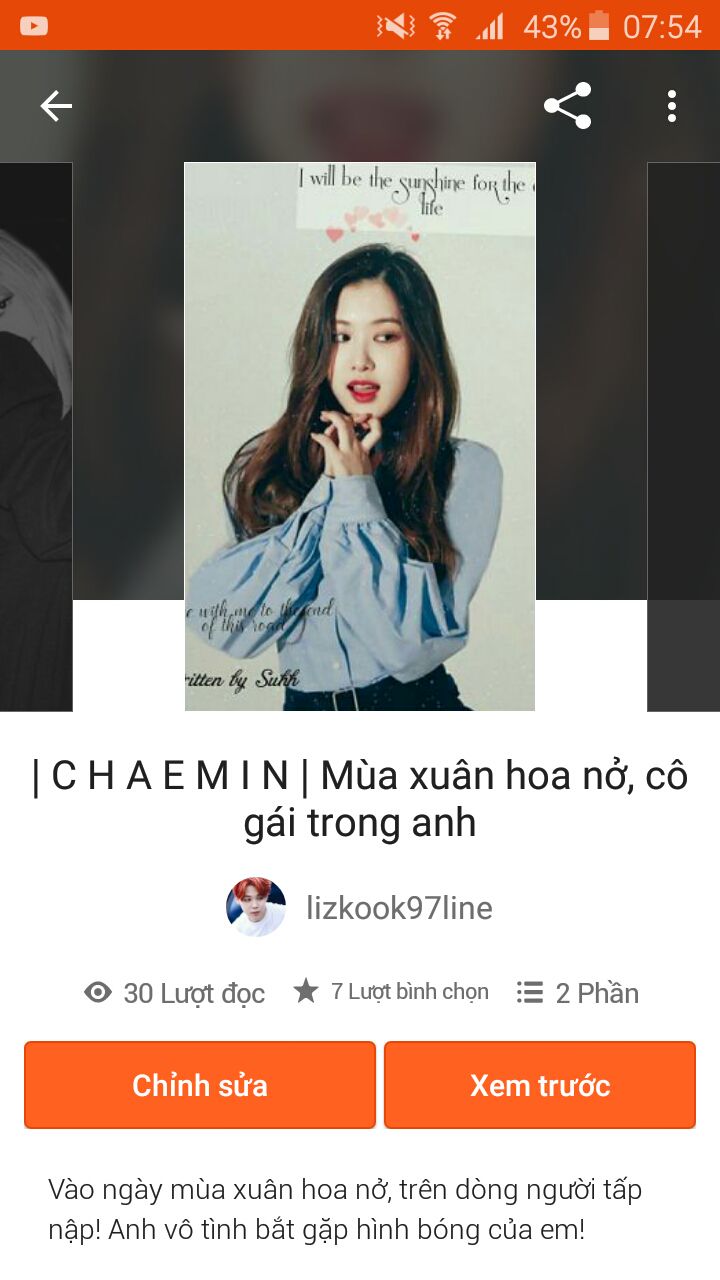Open author profile lizkook97line

[360, 908]
